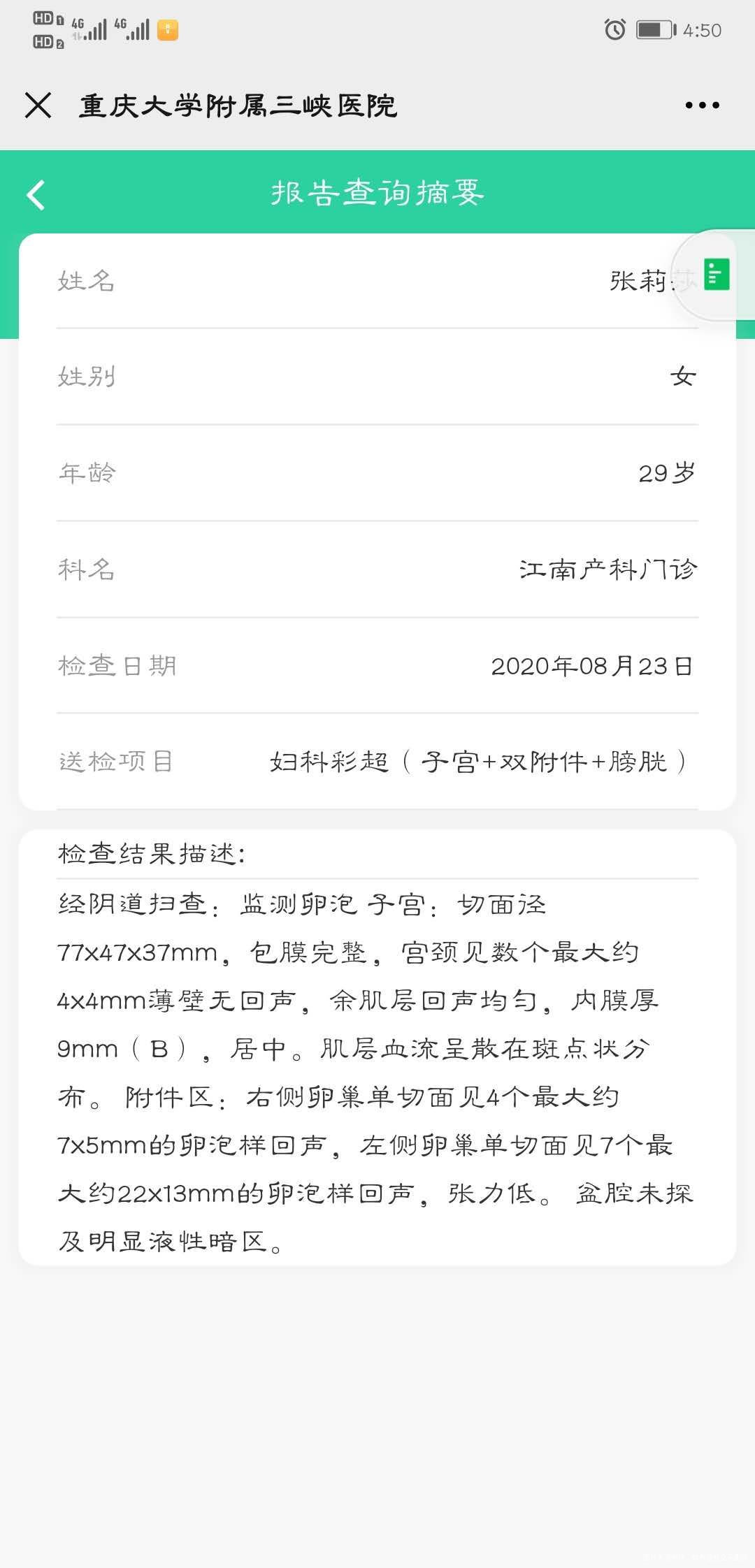This screenshot has width=755, height=1568.
Task: Tap the back arrow on the green header
Action: pyautogui.click(x=34, y=194)
